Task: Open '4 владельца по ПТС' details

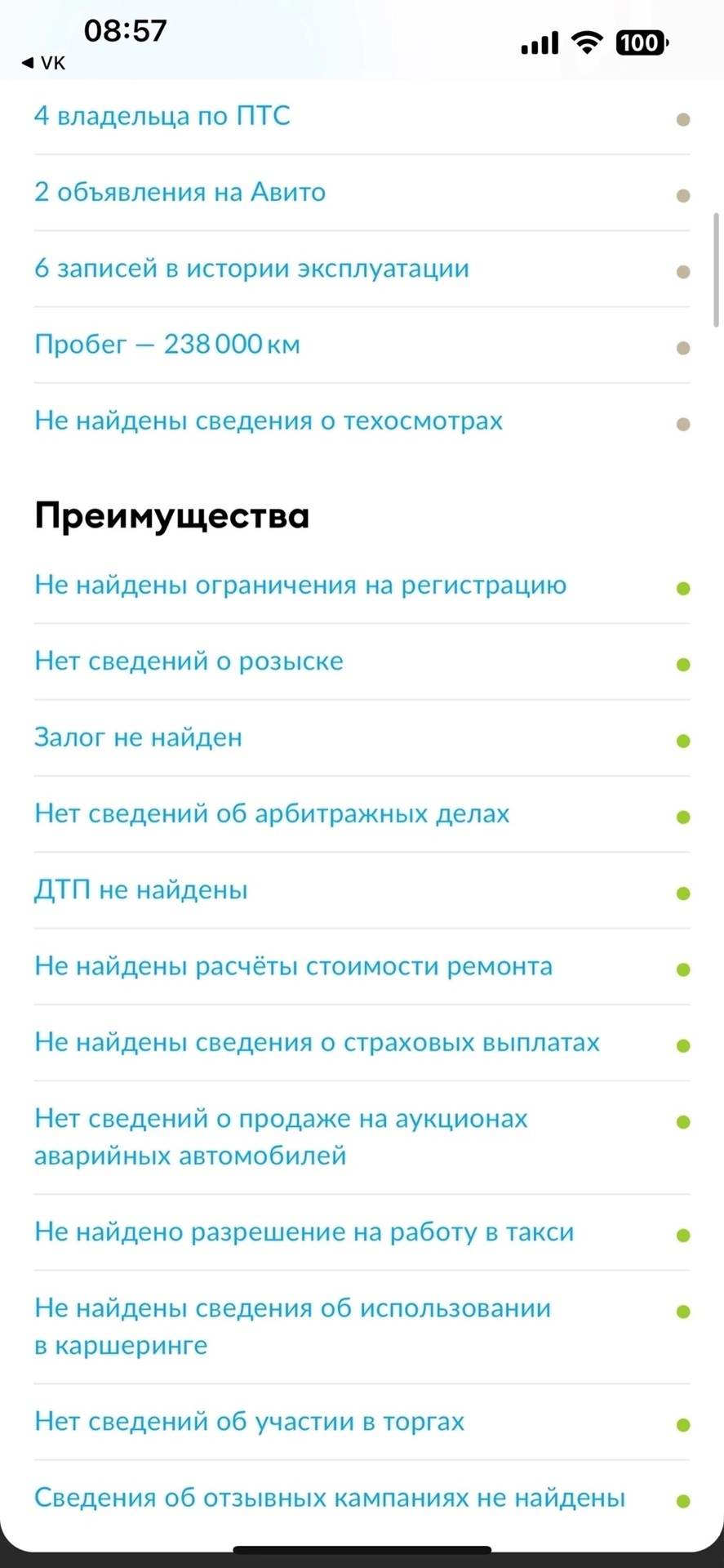Action: (362, 117)
